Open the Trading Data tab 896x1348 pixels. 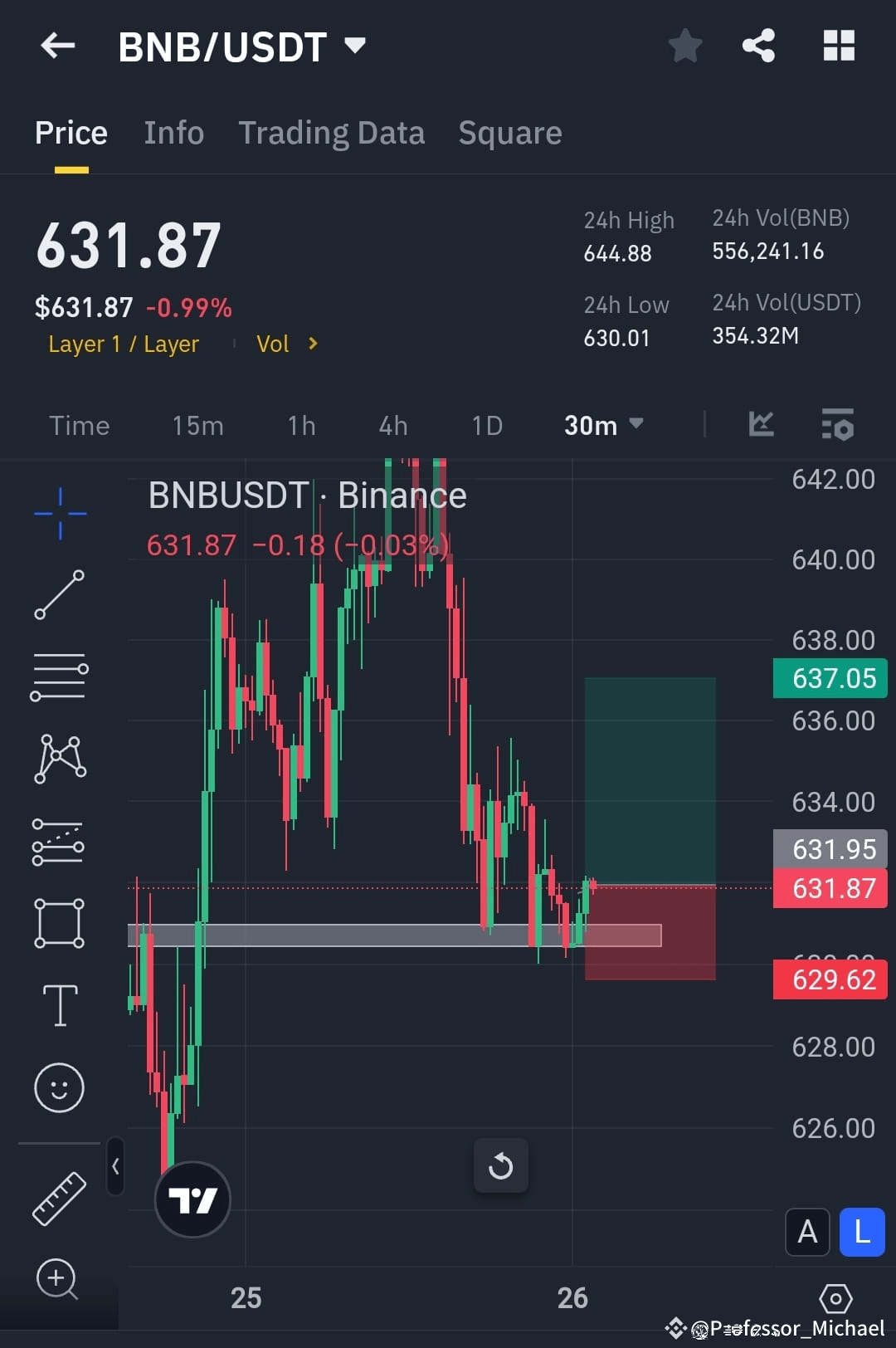332,133
